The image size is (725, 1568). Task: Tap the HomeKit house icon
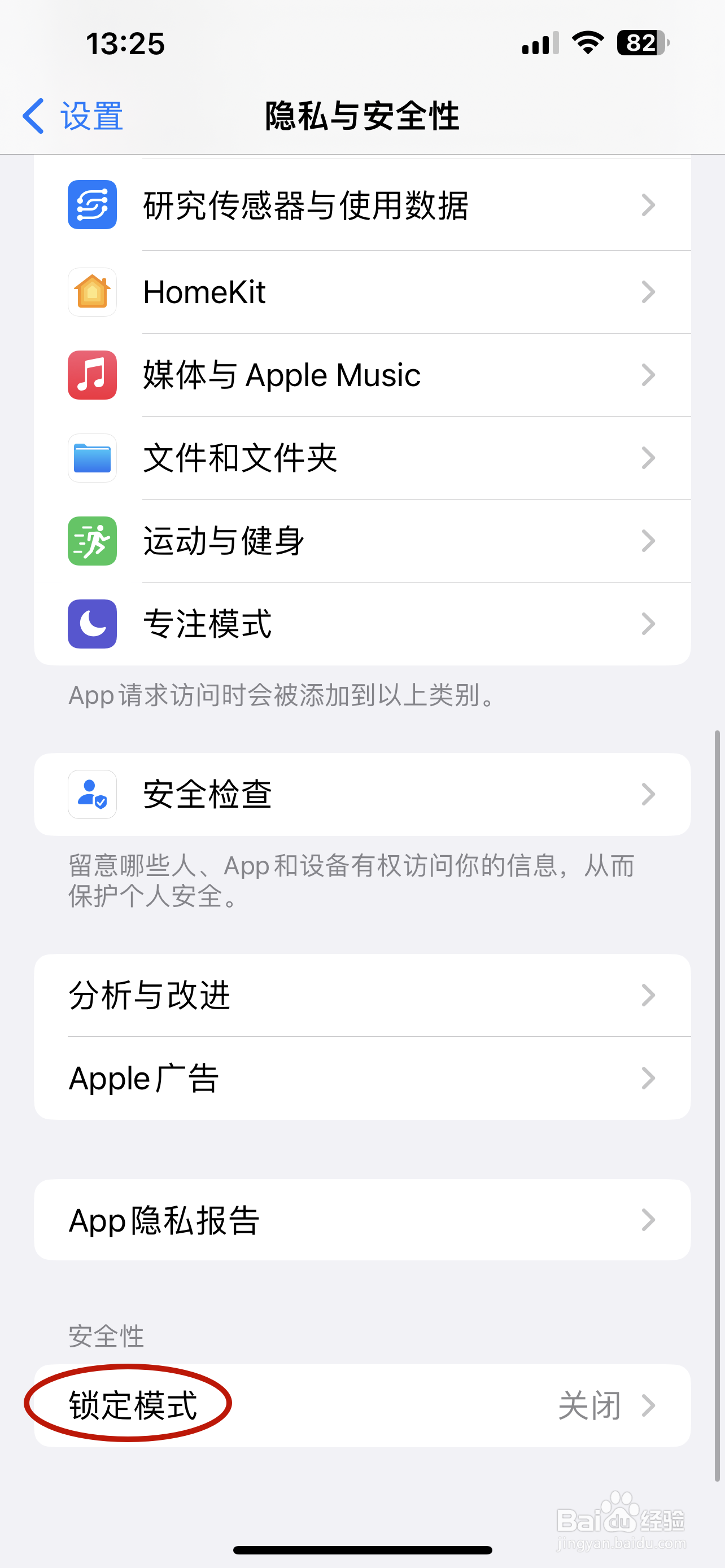tap(92, 292)
